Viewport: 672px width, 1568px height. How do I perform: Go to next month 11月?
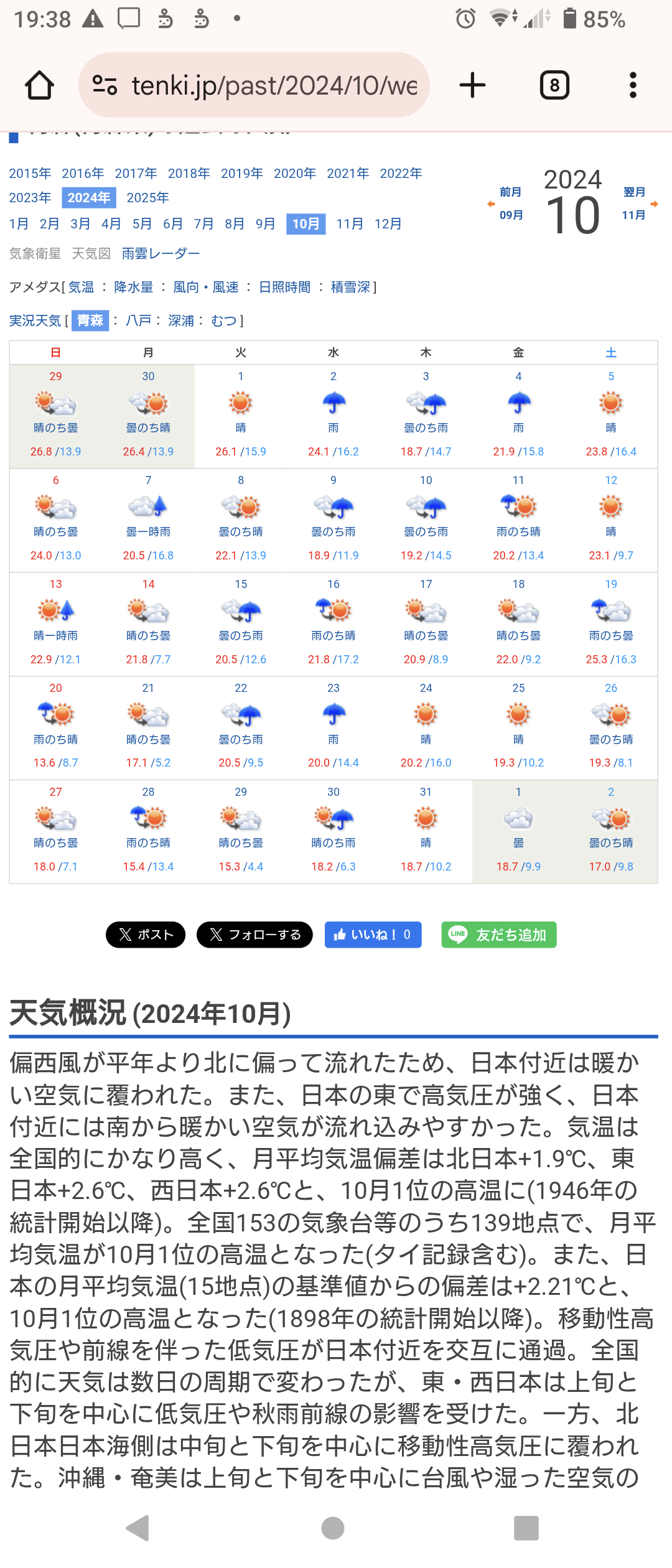636,204
